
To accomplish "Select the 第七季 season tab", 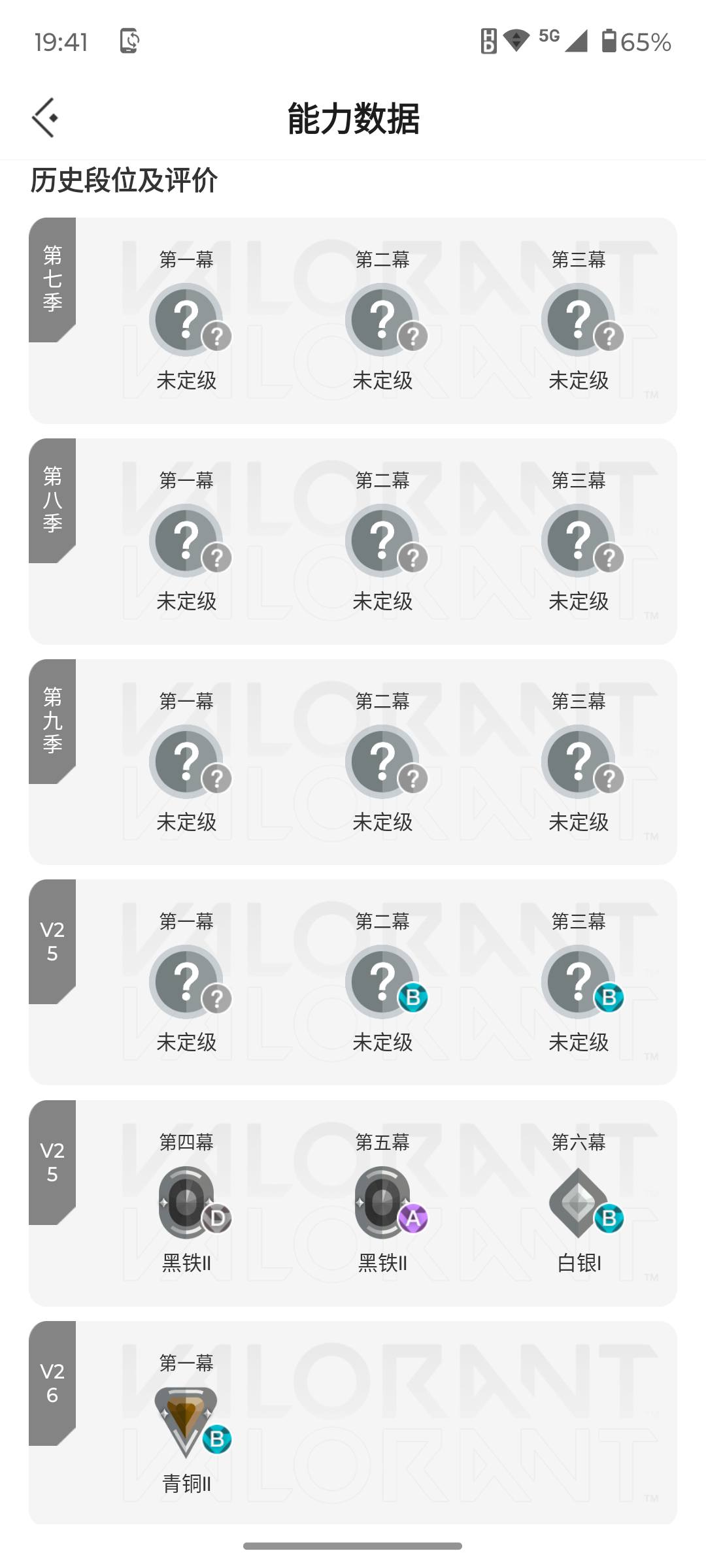I will [54, 278].
